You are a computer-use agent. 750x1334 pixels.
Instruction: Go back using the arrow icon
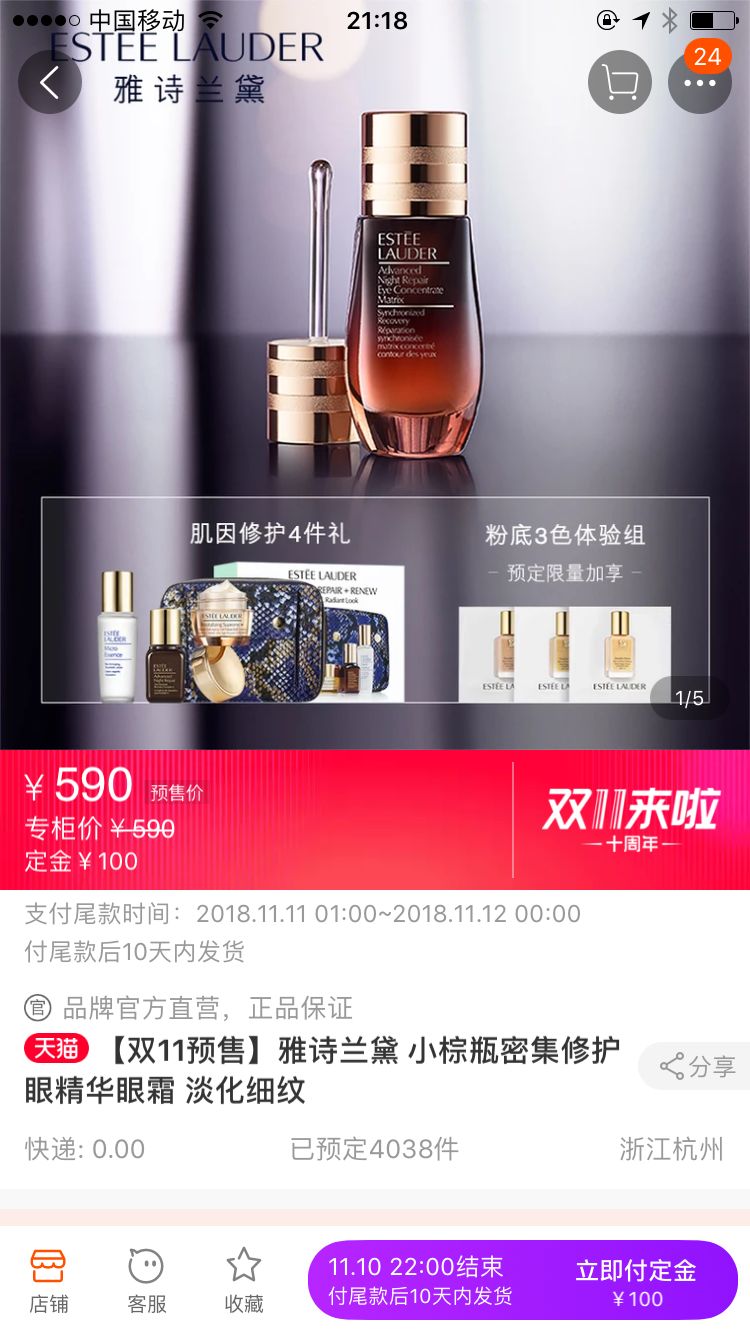tap(50, 82)
